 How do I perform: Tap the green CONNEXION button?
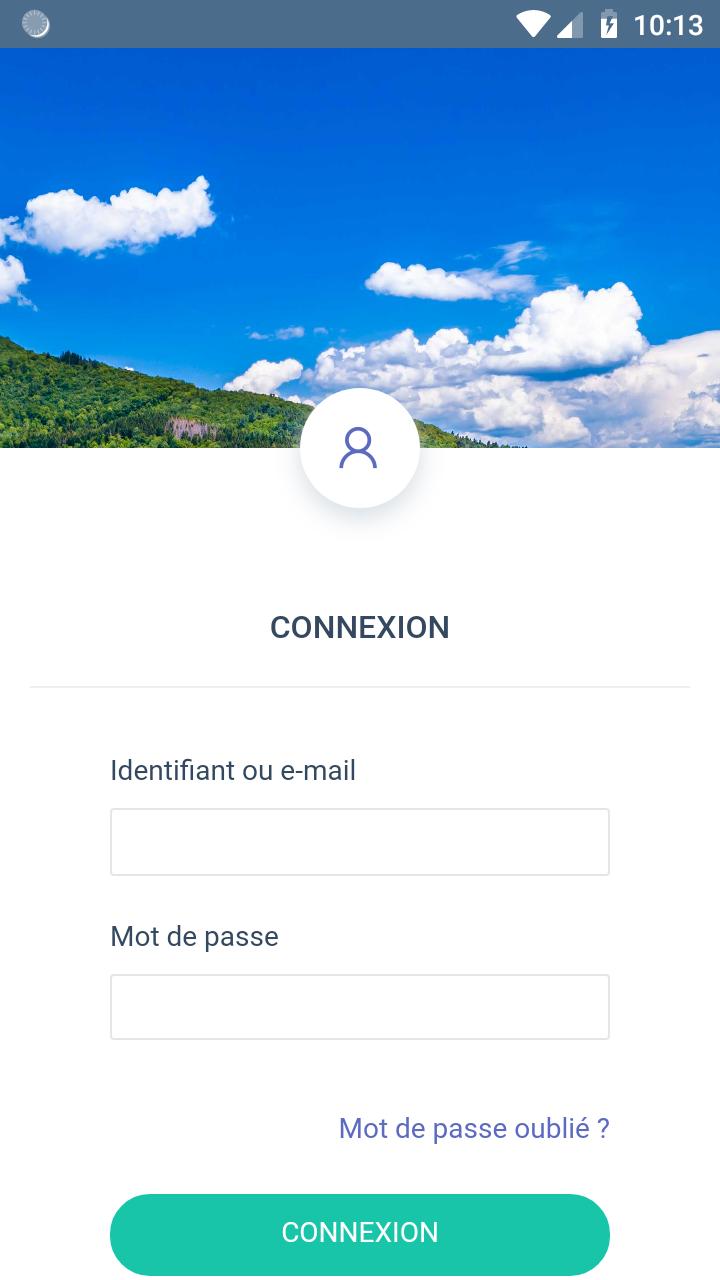tap(360, 1233)
